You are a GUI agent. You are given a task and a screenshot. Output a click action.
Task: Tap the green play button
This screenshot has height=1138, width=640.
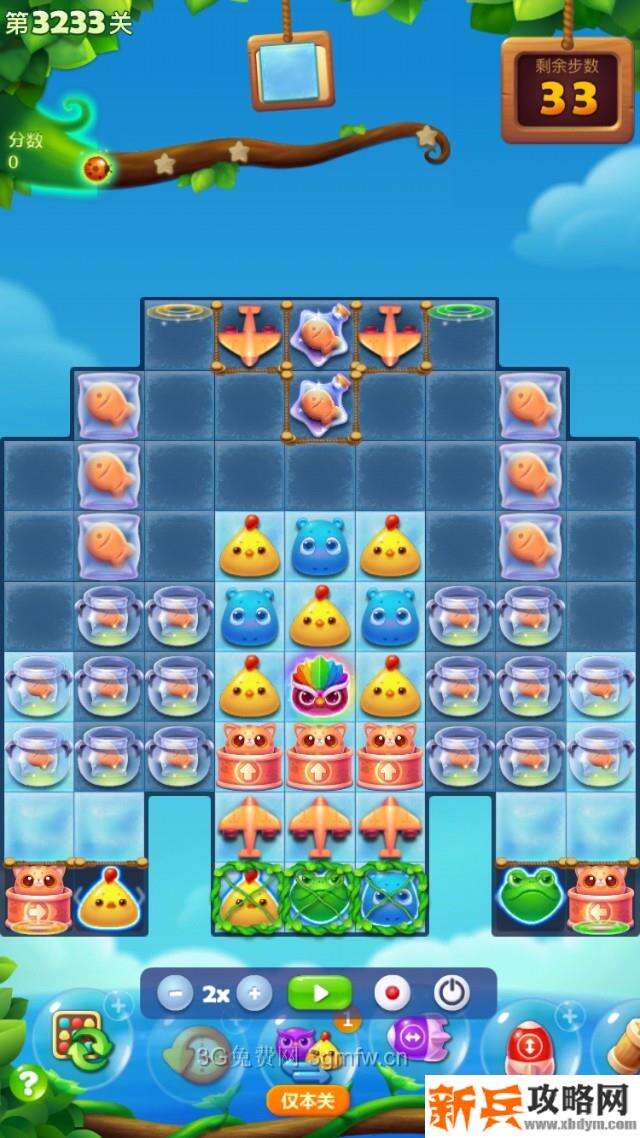tap(320, 994)
